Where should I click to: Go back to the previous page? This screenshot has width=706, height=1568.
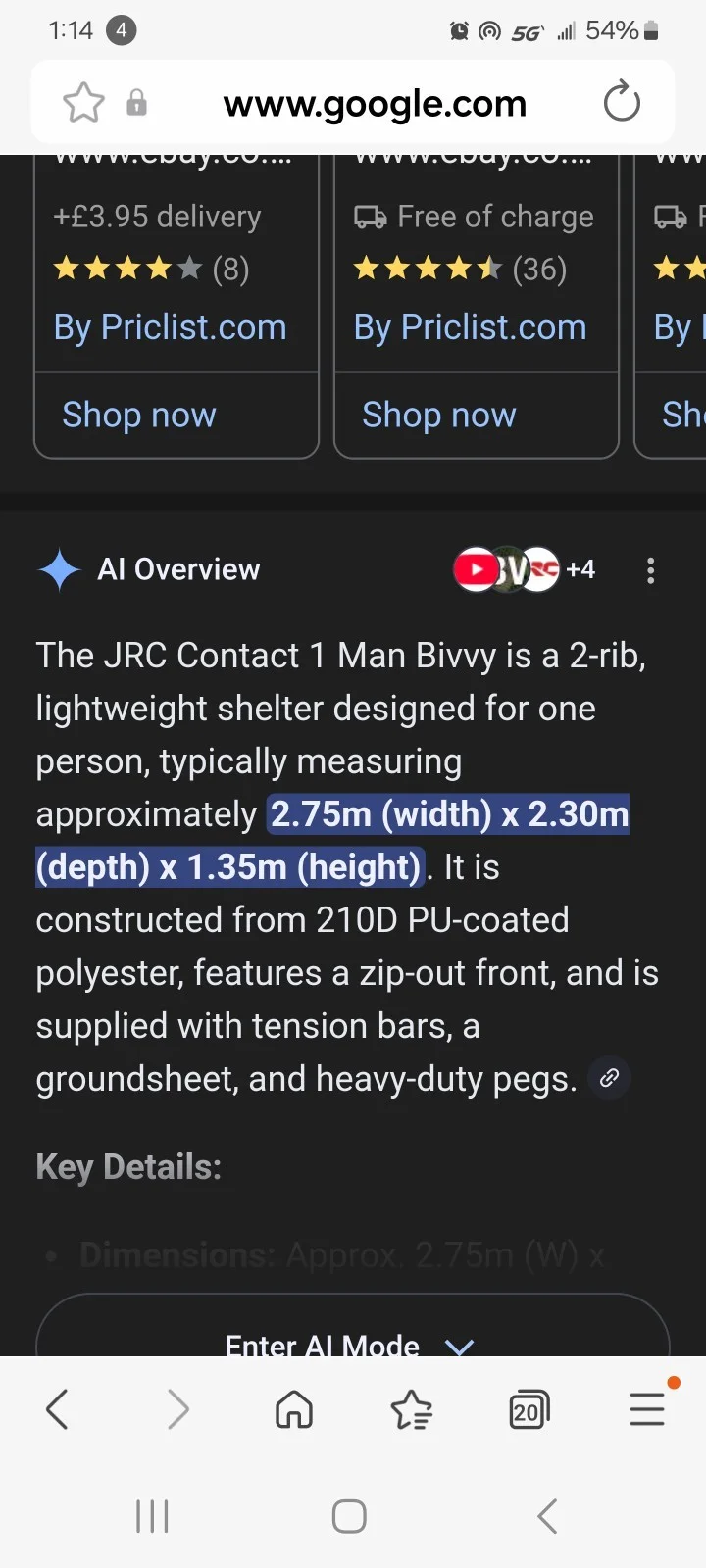coord(58,1410)
